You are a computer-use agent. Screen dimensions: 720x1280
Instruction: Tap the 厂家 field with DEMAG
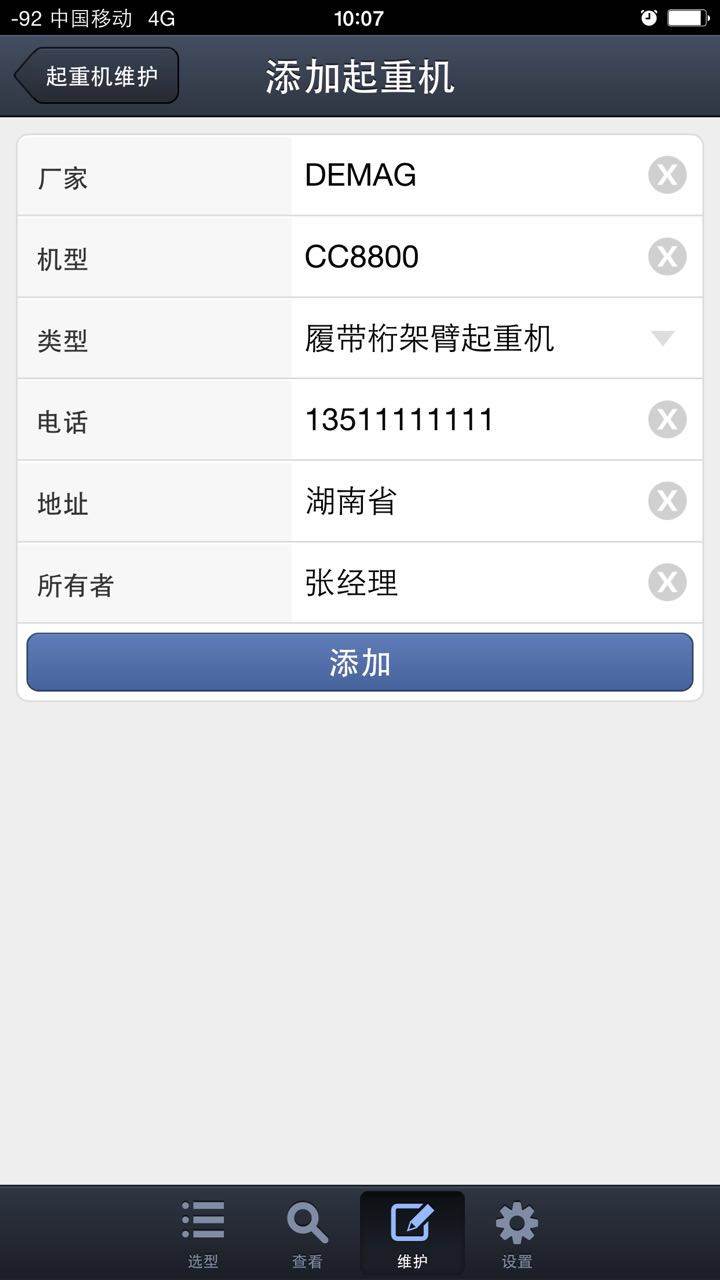[x=465, y=176]
